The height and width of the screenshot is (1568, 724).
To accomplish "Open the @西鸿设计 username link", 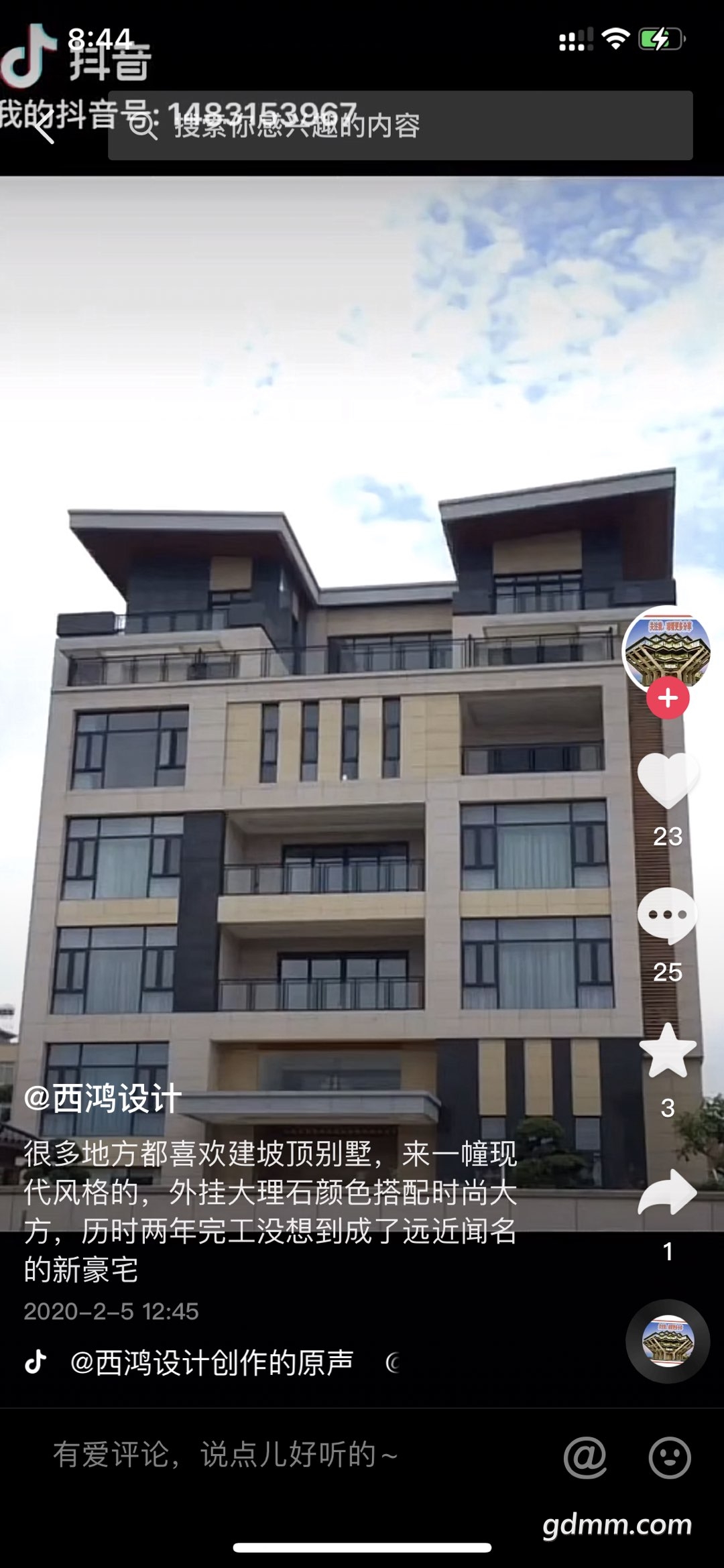I will click(103, 1098).
